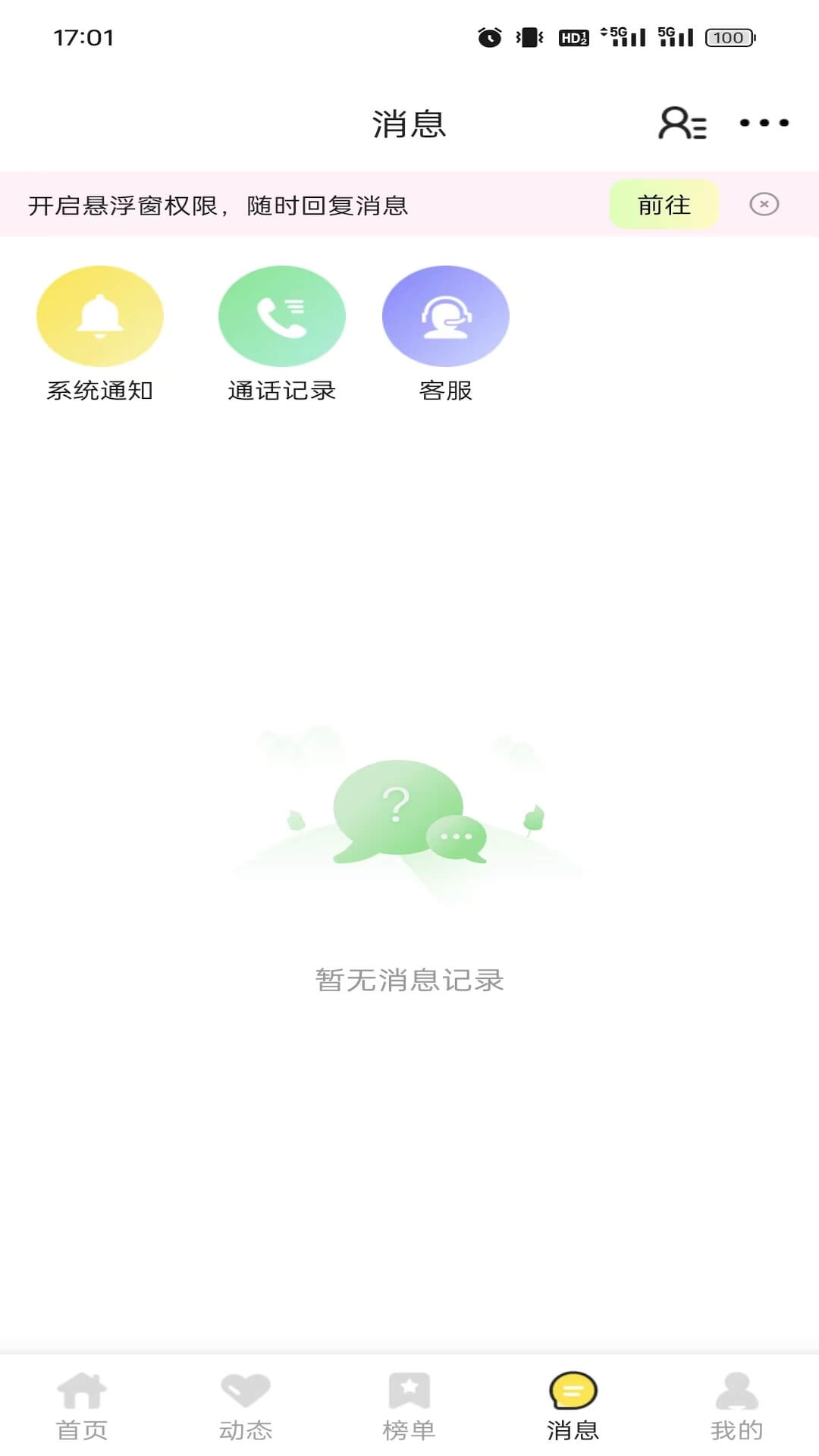Screen dimensions: 819x1456
Task: Open the 通话记录 call history icon
Action: (281, 315)
